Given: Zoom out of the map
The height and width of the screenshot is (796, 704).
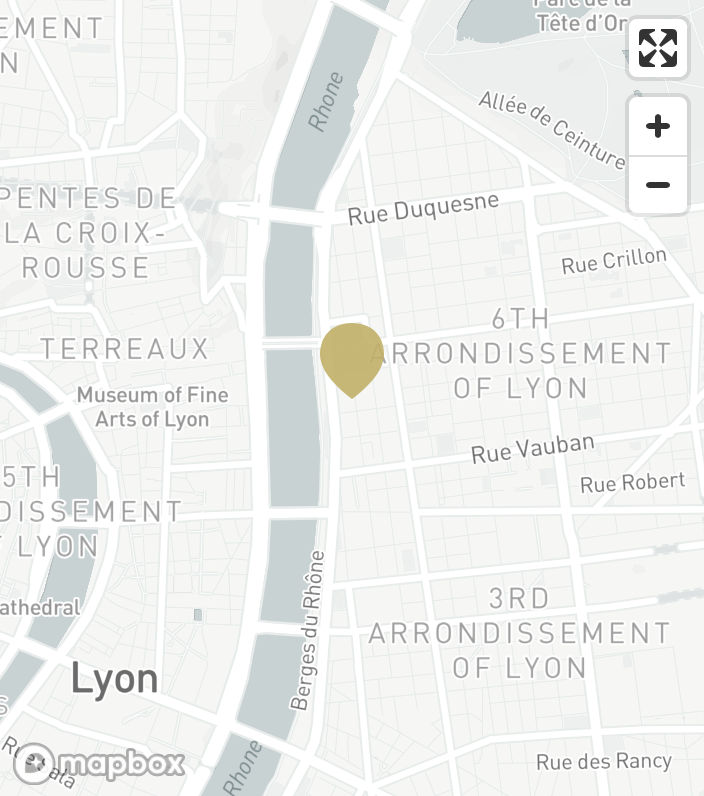Looking at the screenshot, I should click(657, 185).
